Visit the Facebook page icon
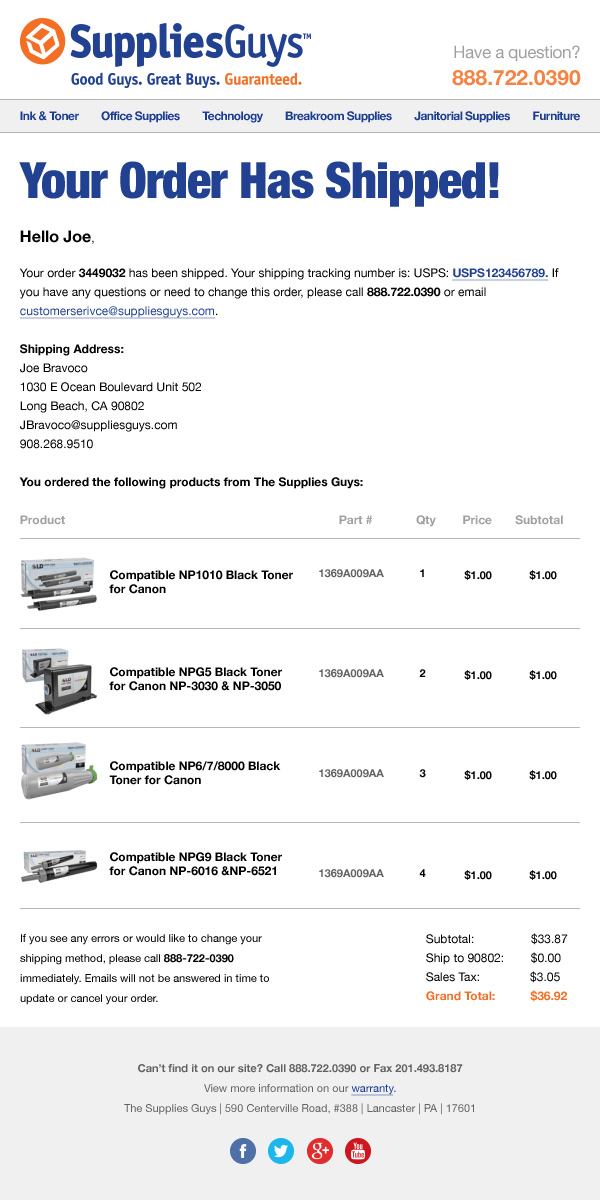This screenshot has height=1200, width=600. 243,1151
